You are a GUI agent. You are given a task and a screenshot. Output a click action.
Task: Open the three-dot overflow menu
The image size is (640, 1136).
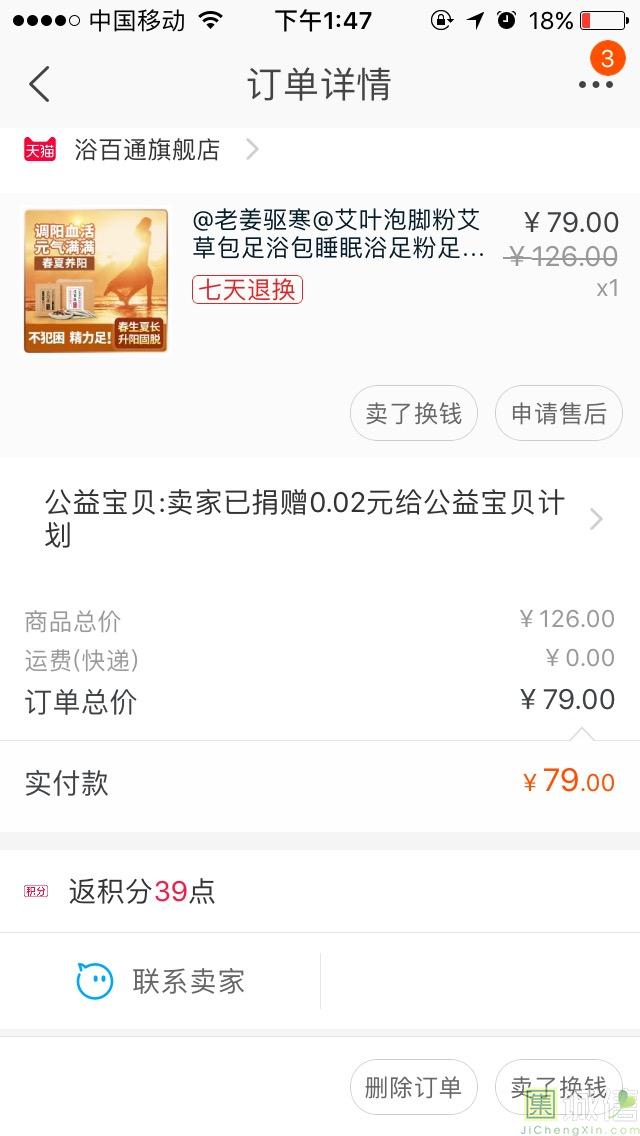pyautogui.click(x=595, y=84)
